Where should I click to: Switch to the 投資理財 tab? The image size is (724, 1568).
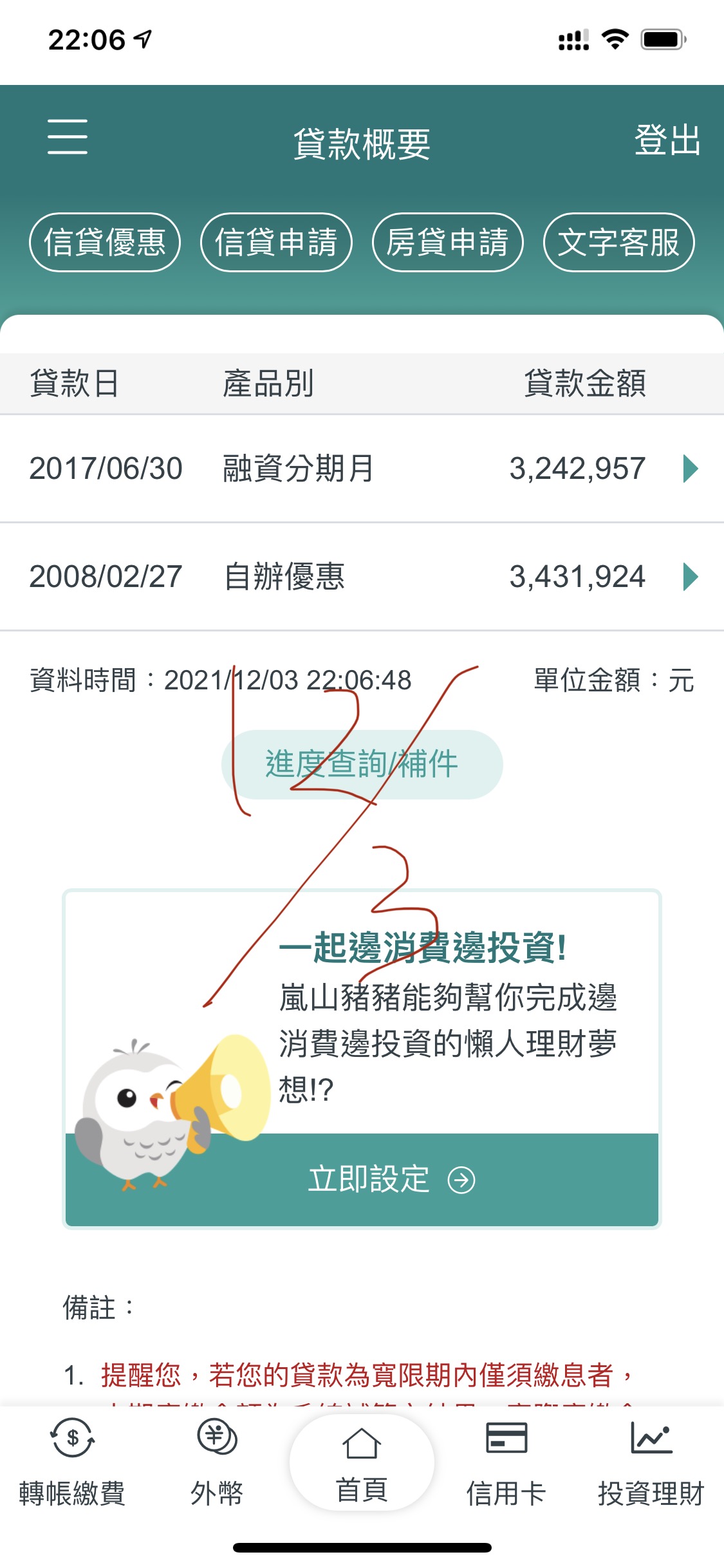(x=651, y=1462)
